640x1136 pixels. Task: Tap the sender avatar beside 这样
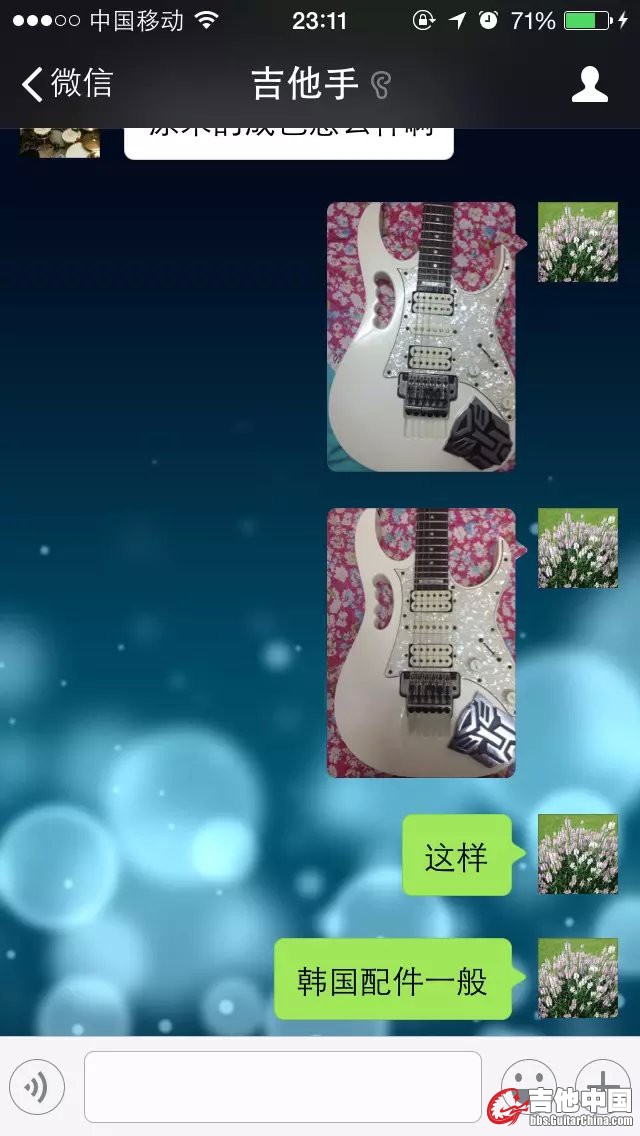(577, 854)
